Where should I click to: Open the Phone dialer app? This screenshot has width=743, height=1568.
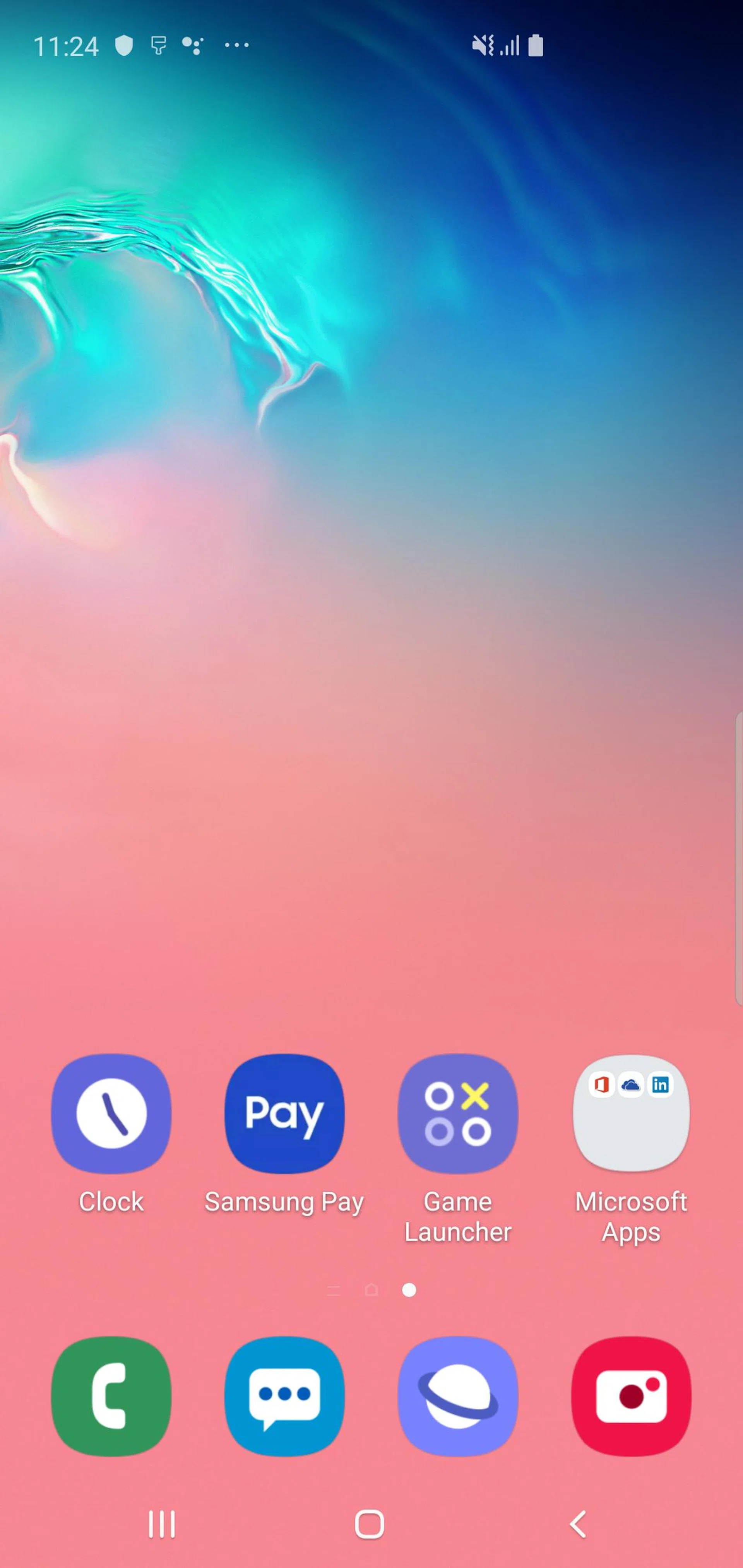point(111,1395)
